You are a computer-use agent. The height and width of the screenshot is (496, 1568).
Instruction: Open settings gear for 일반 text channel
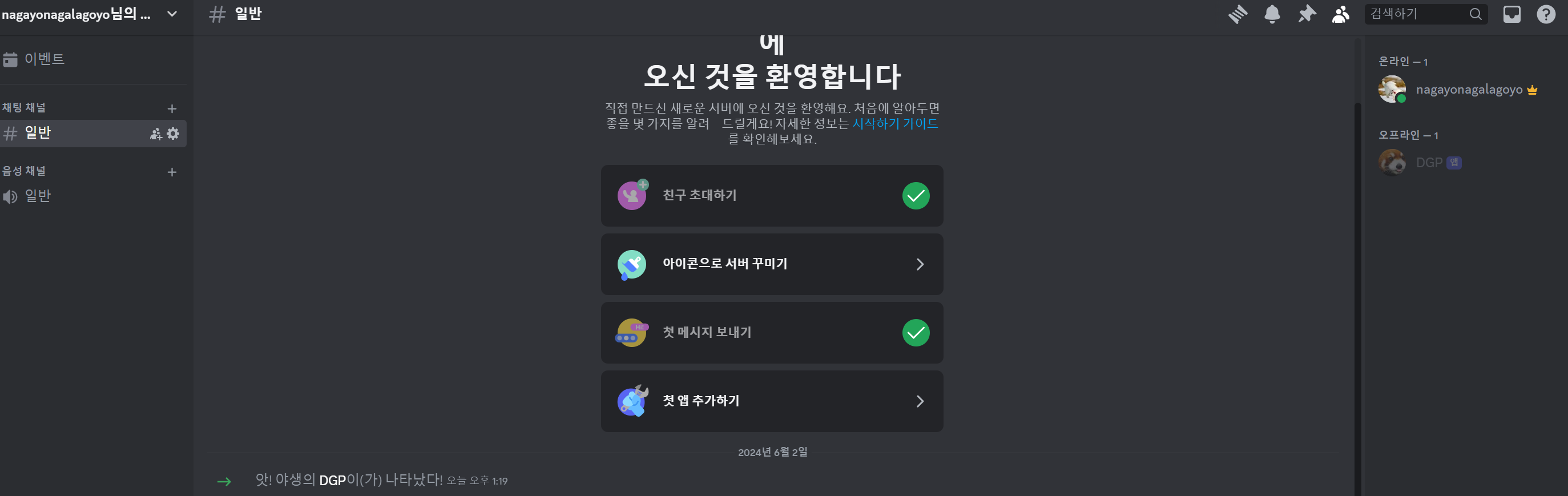tap(174, 134)
